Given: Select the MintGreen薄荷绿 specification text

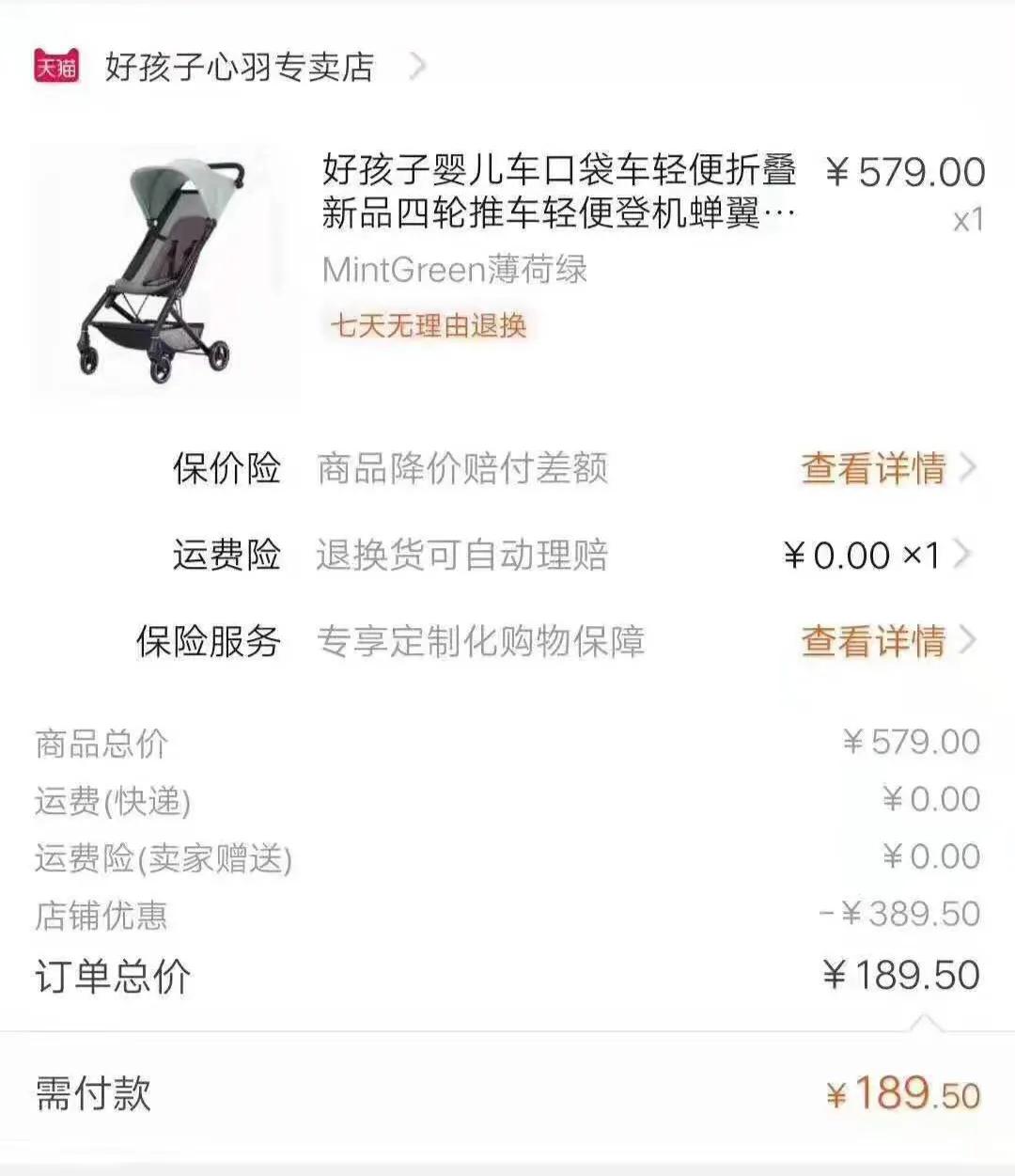Looking at the screenshot, I should click(455, 271).
